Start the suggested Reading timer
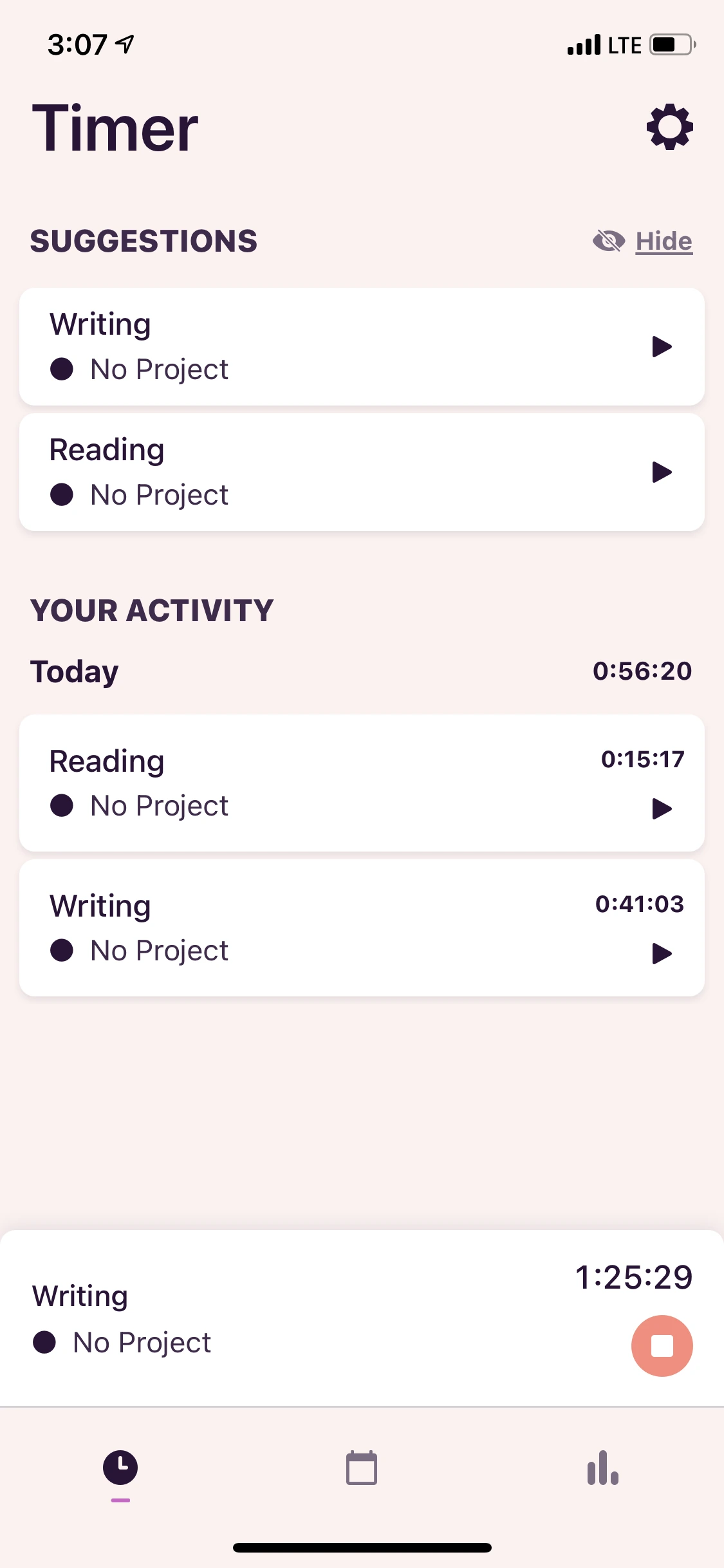 (x=662, y=472)
